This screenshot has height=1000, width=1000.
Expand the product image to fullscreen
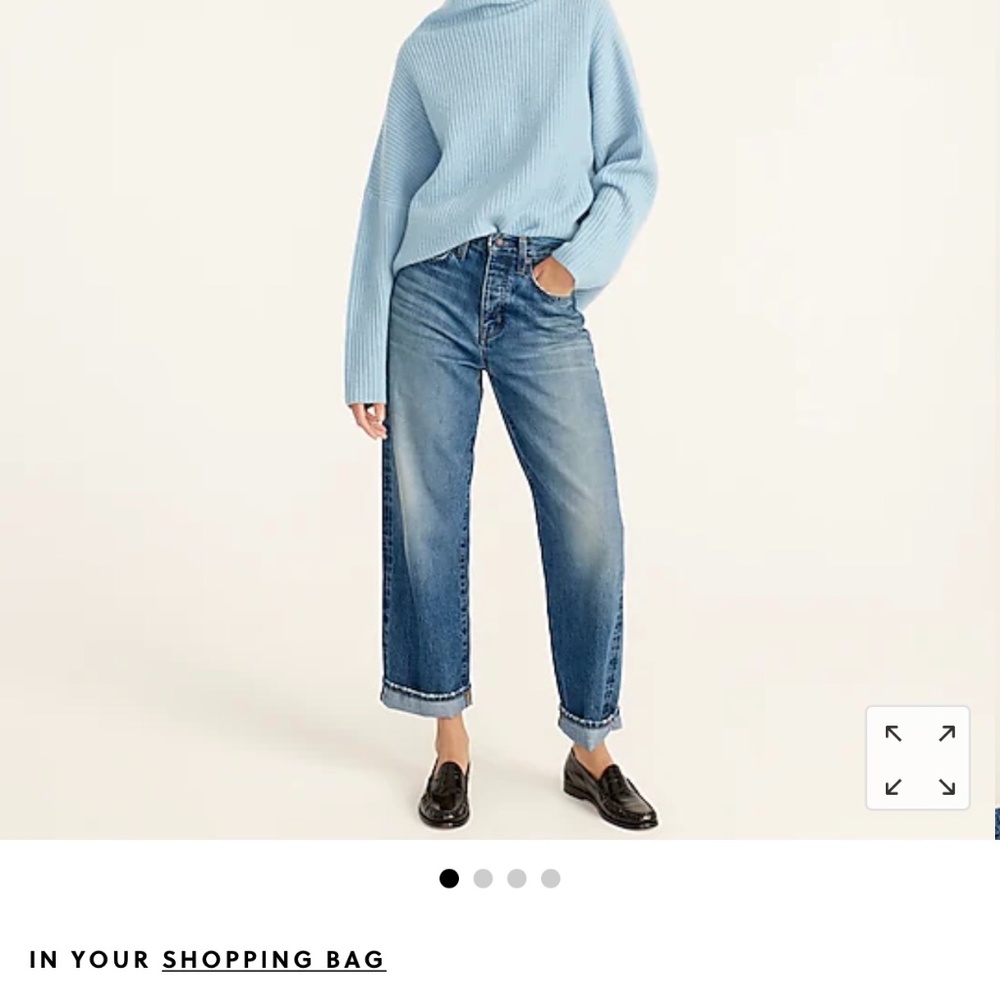click(918, 759)
